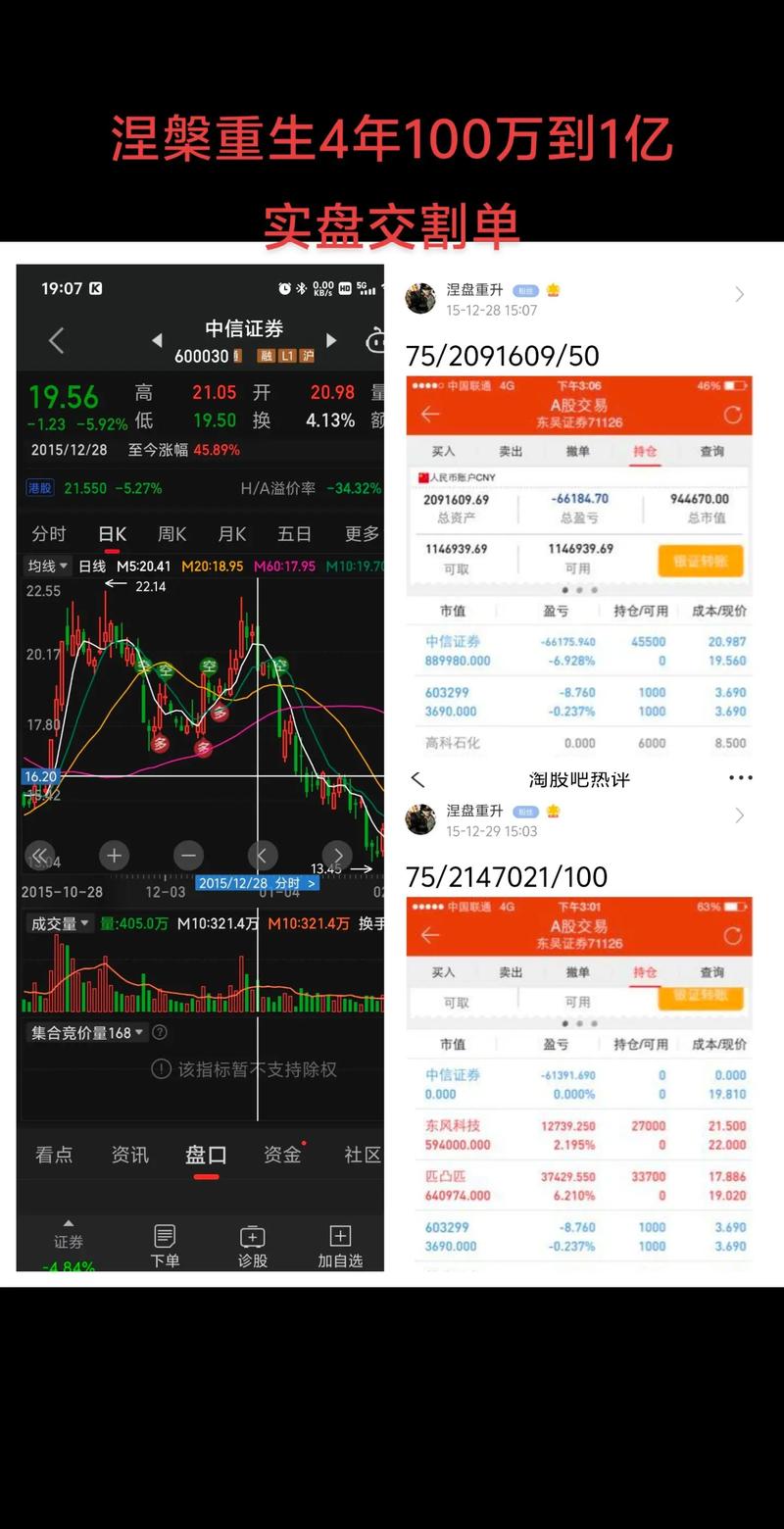This screenshot has width=784, height=1529.
Task: Open the more options icon in 淘股吧热评 header
Action: [740, 777]
